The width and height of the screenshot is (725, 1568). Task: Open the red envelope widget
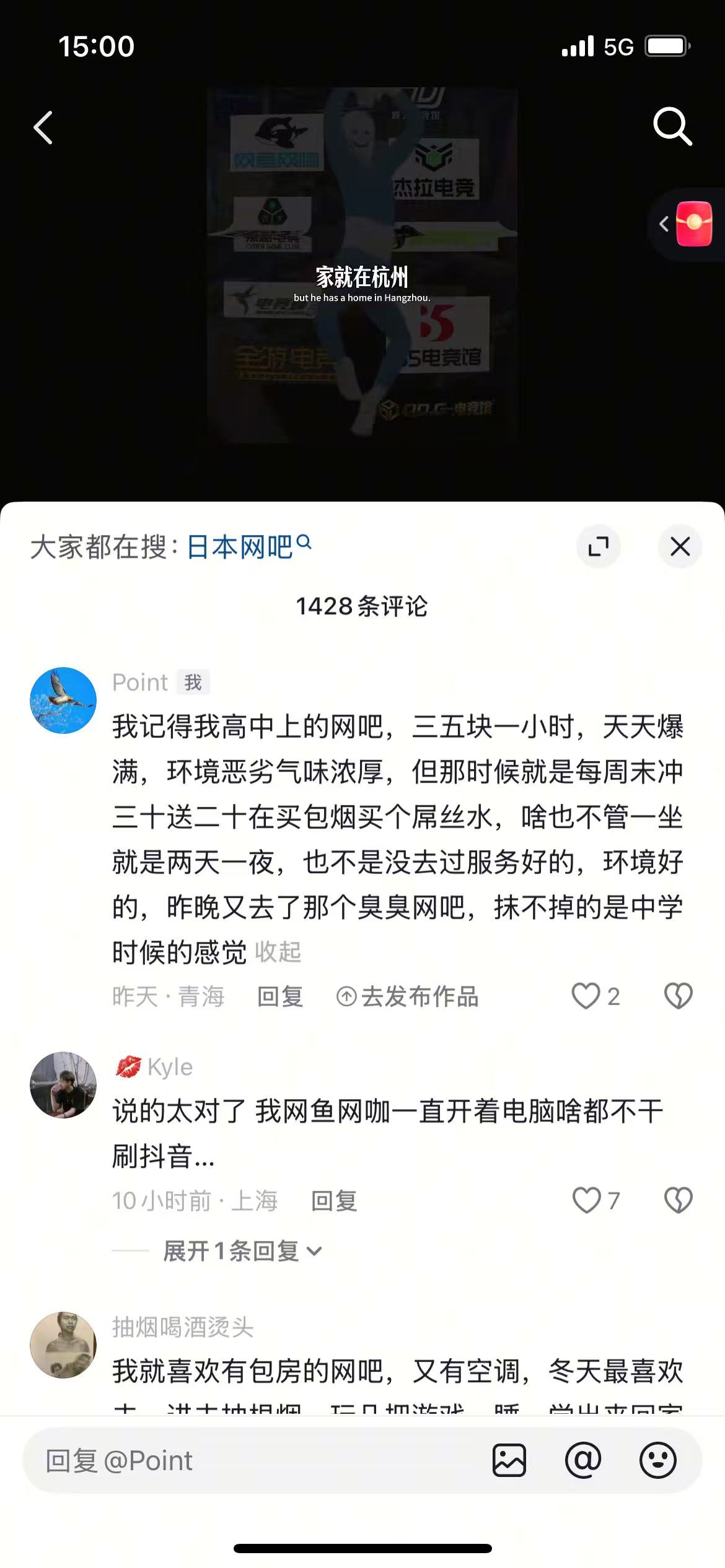[x=693, y=224]
